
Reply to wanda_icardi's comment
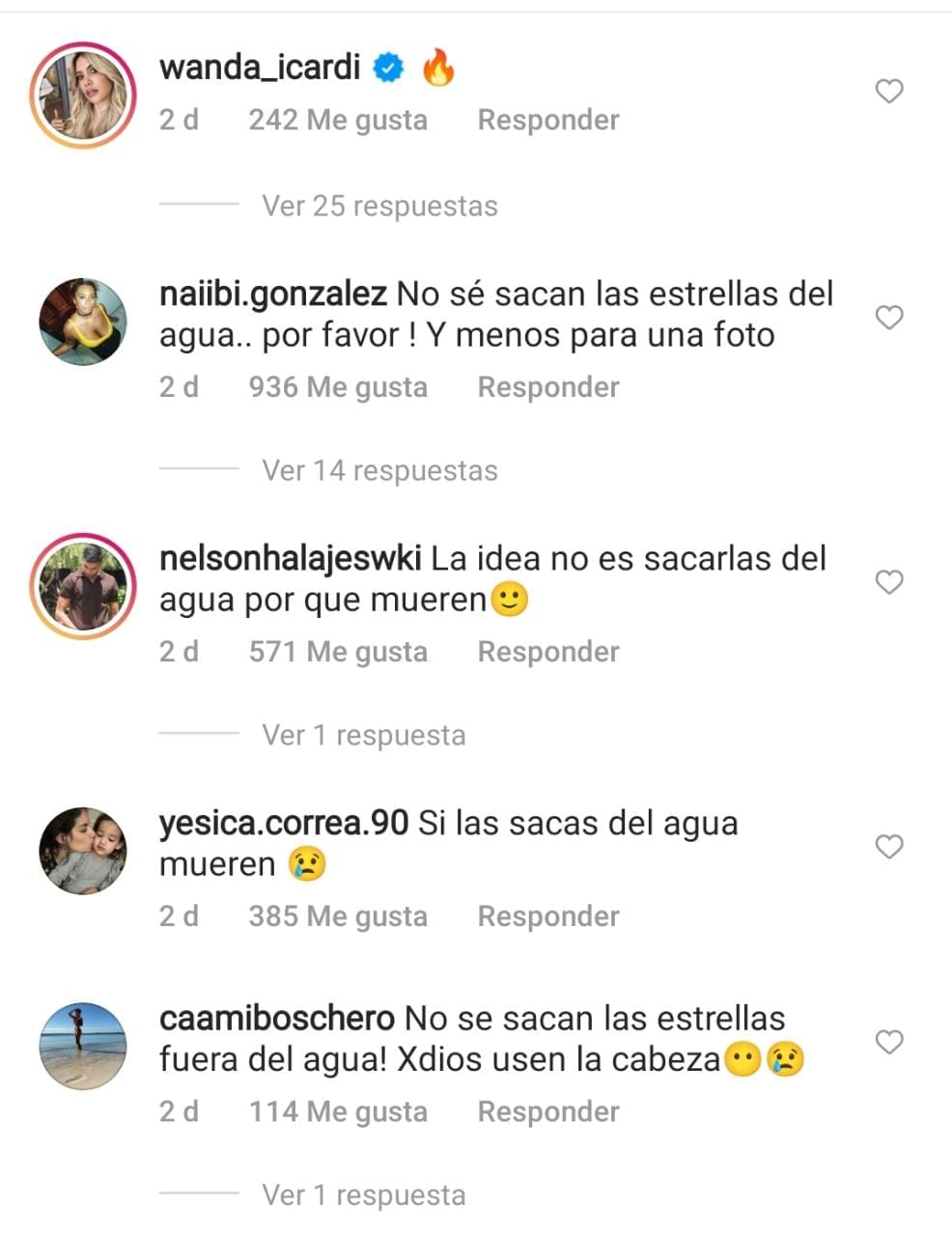point(548,121)
